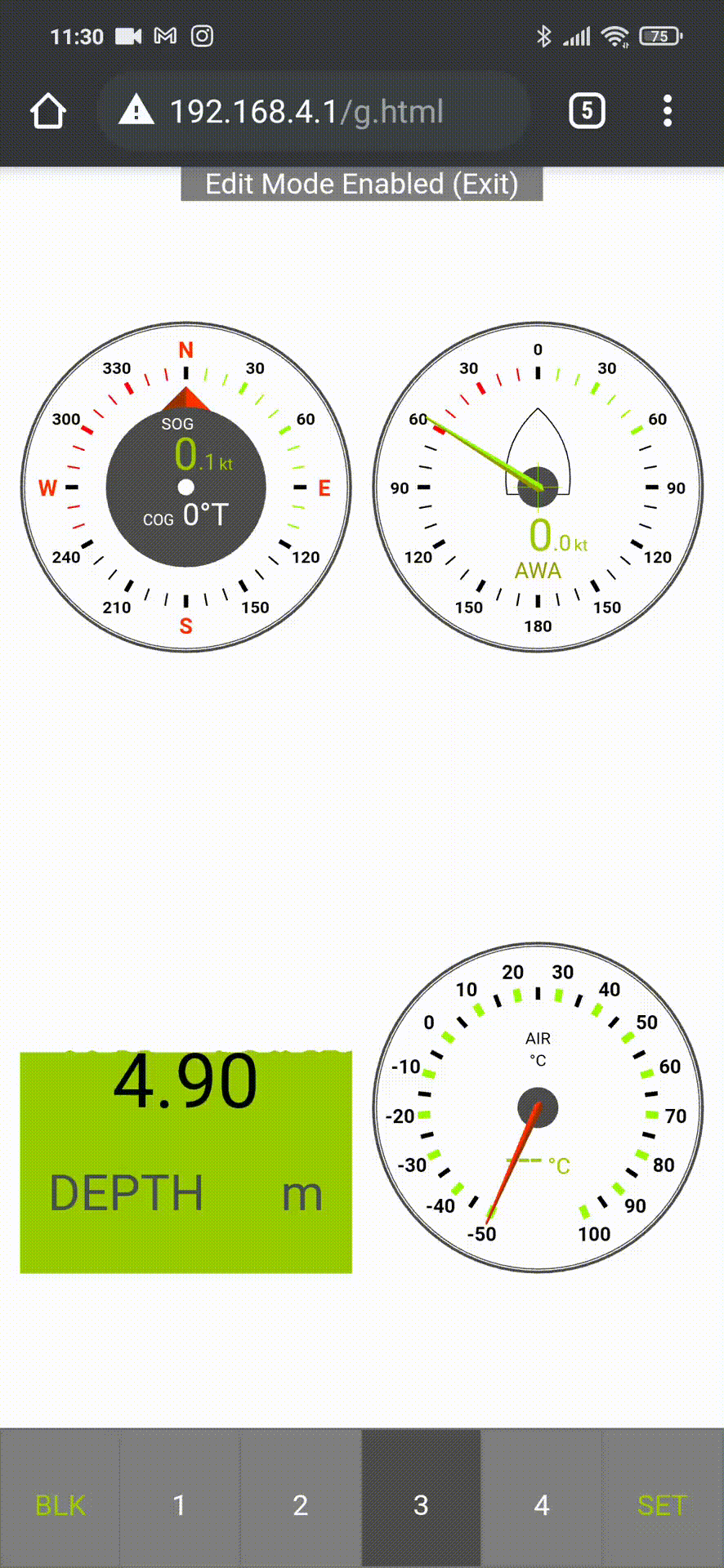
Task: Select page 3 in the bottom bar
Action: 421,1505
